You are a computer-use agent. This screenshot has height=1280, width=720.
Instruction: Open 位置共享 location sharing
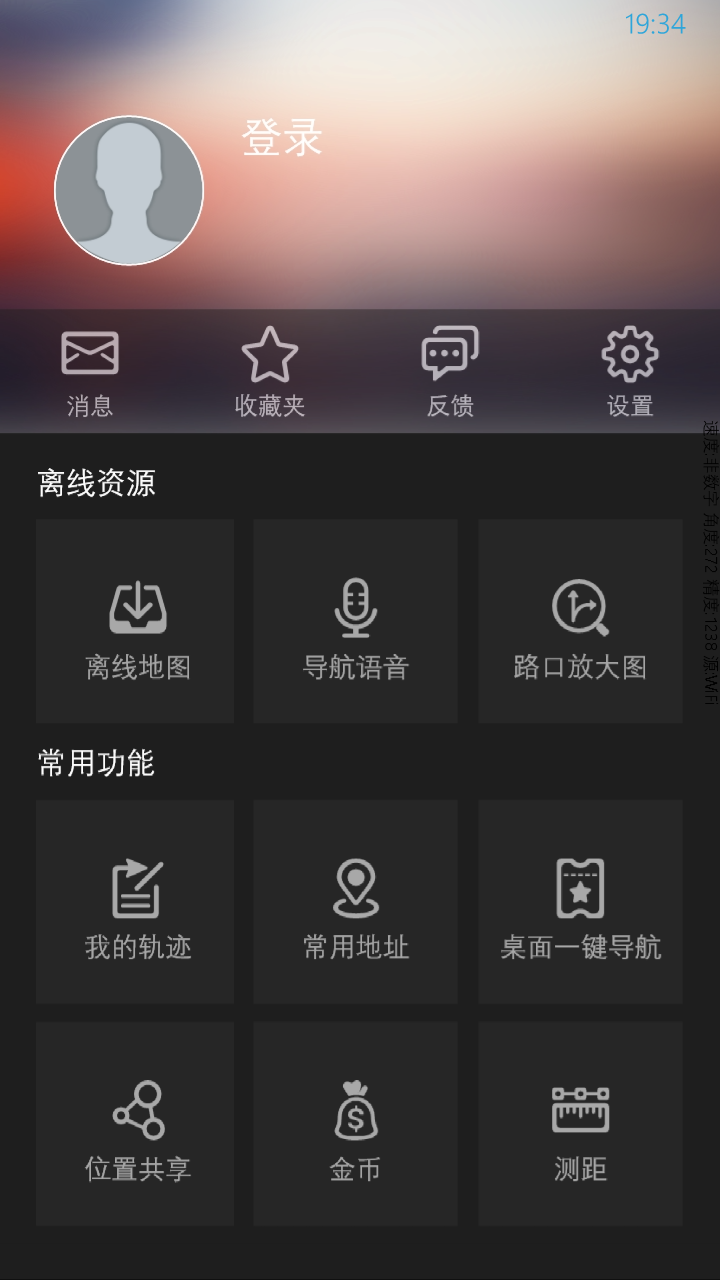(136, 1124)
